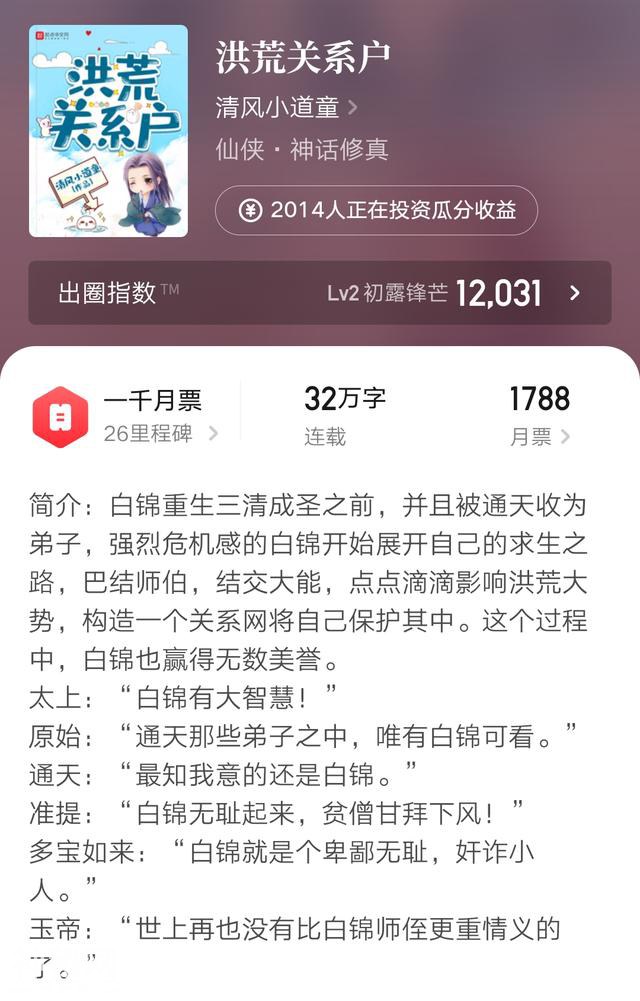The width and height of the screenshot is (640, 1001).
Task: Open the 1788 月票 ranking
Action: point(539,416)
